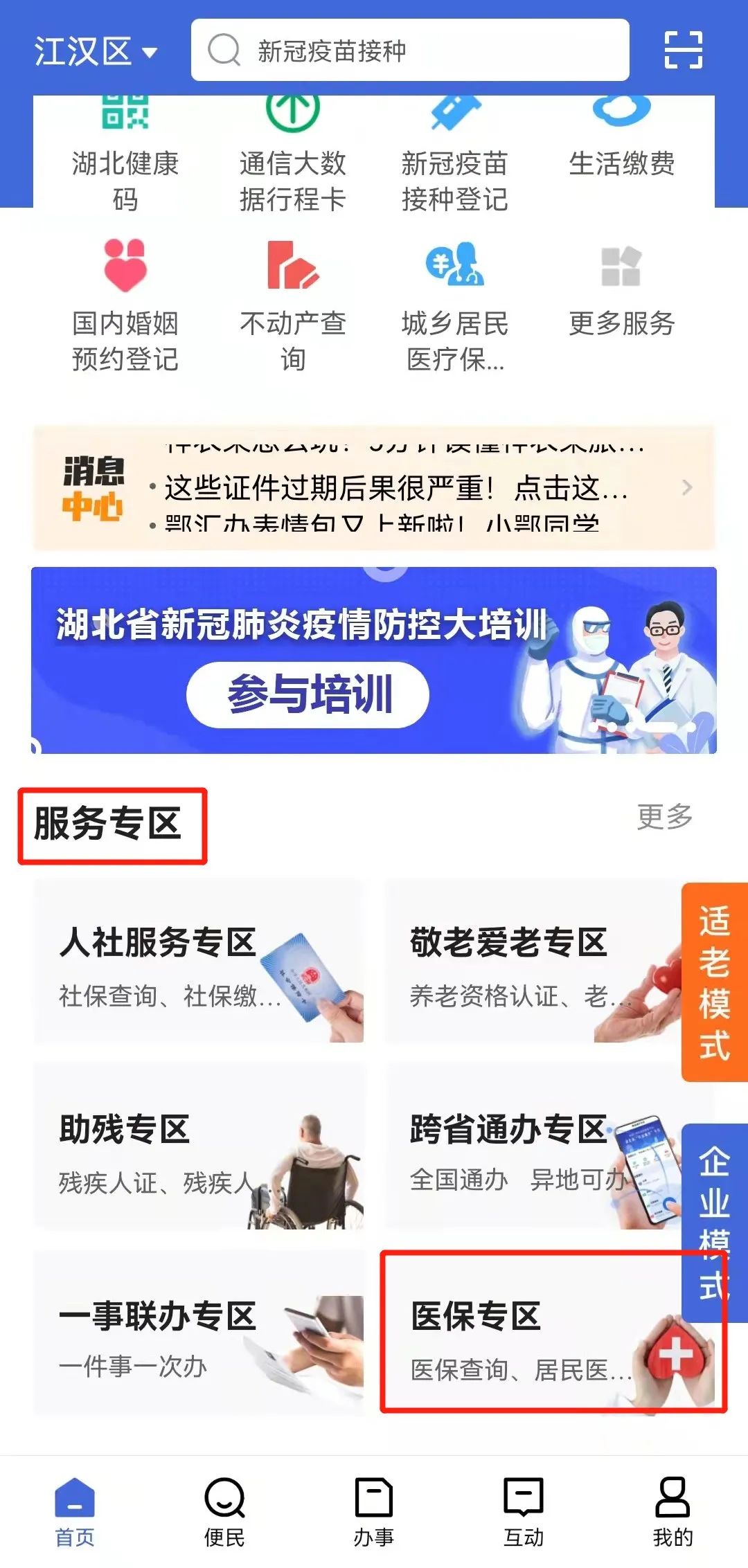
Task: Tap the 参与培训 banner button
Action: pos(308,694)
